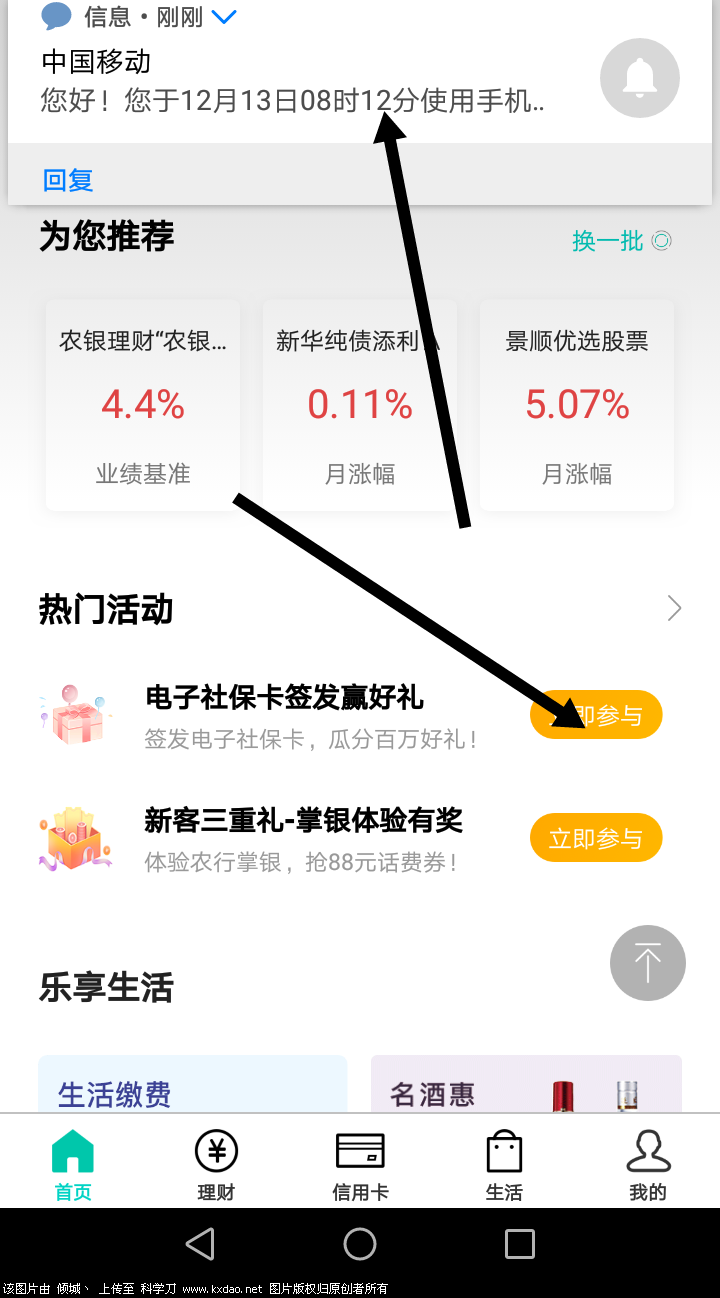Viewport: 720px width, 1298px height.
Task: Join the 电子社保卡签发赢好礼 activity
Action: (x=597, y=715)
